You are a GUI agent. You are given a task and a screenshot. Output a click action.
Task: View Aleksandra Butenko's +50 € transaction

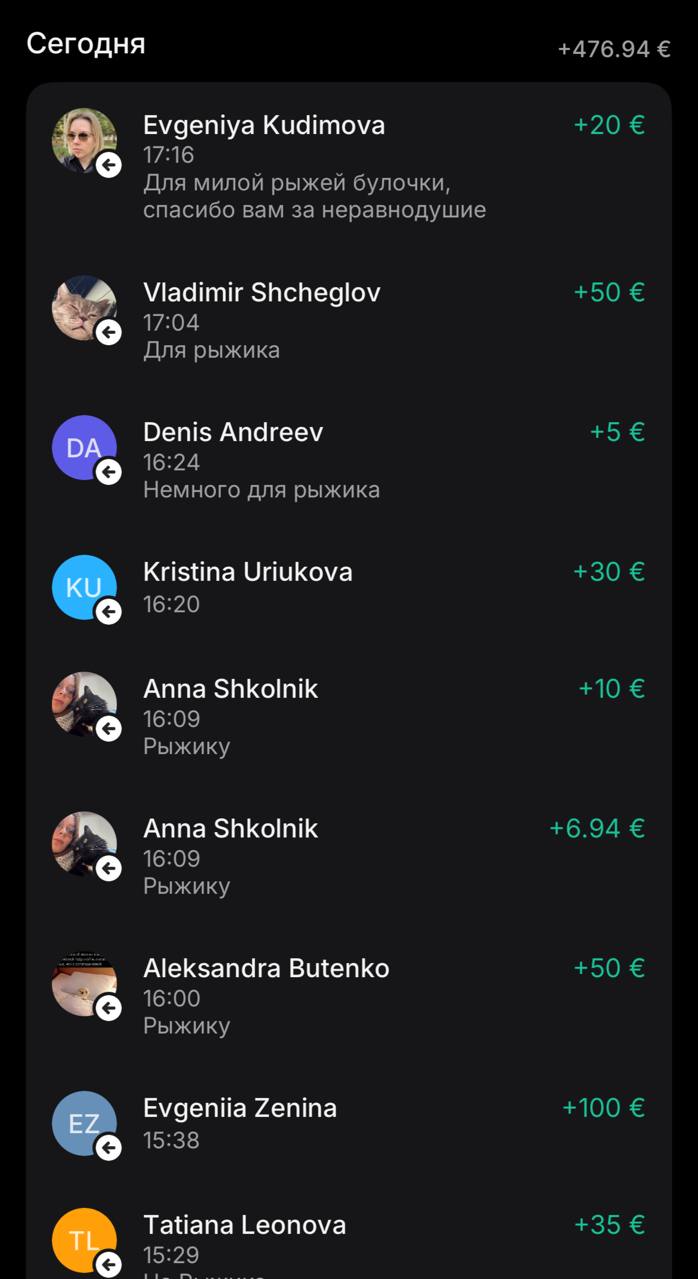348,996
